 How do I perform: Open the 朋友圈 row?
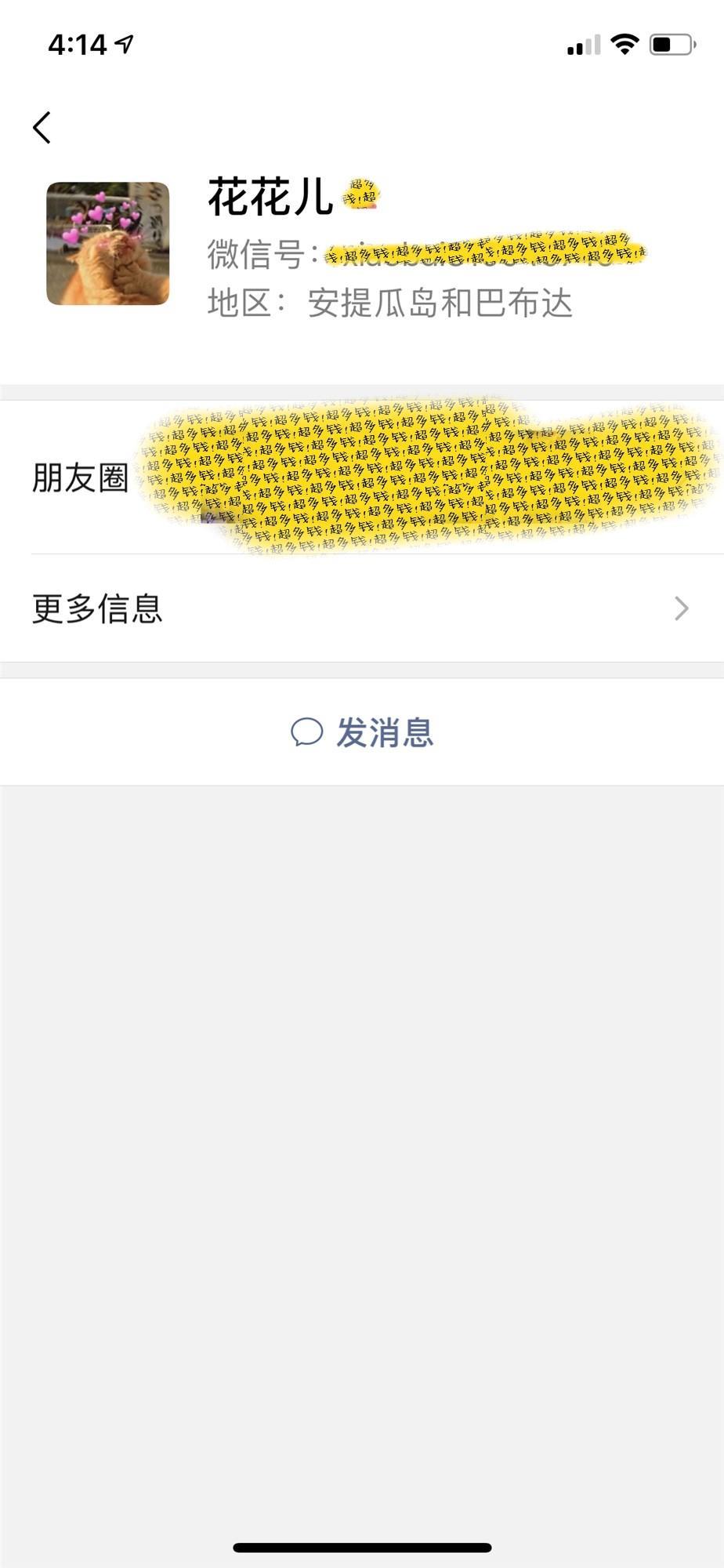coord(362,477)
